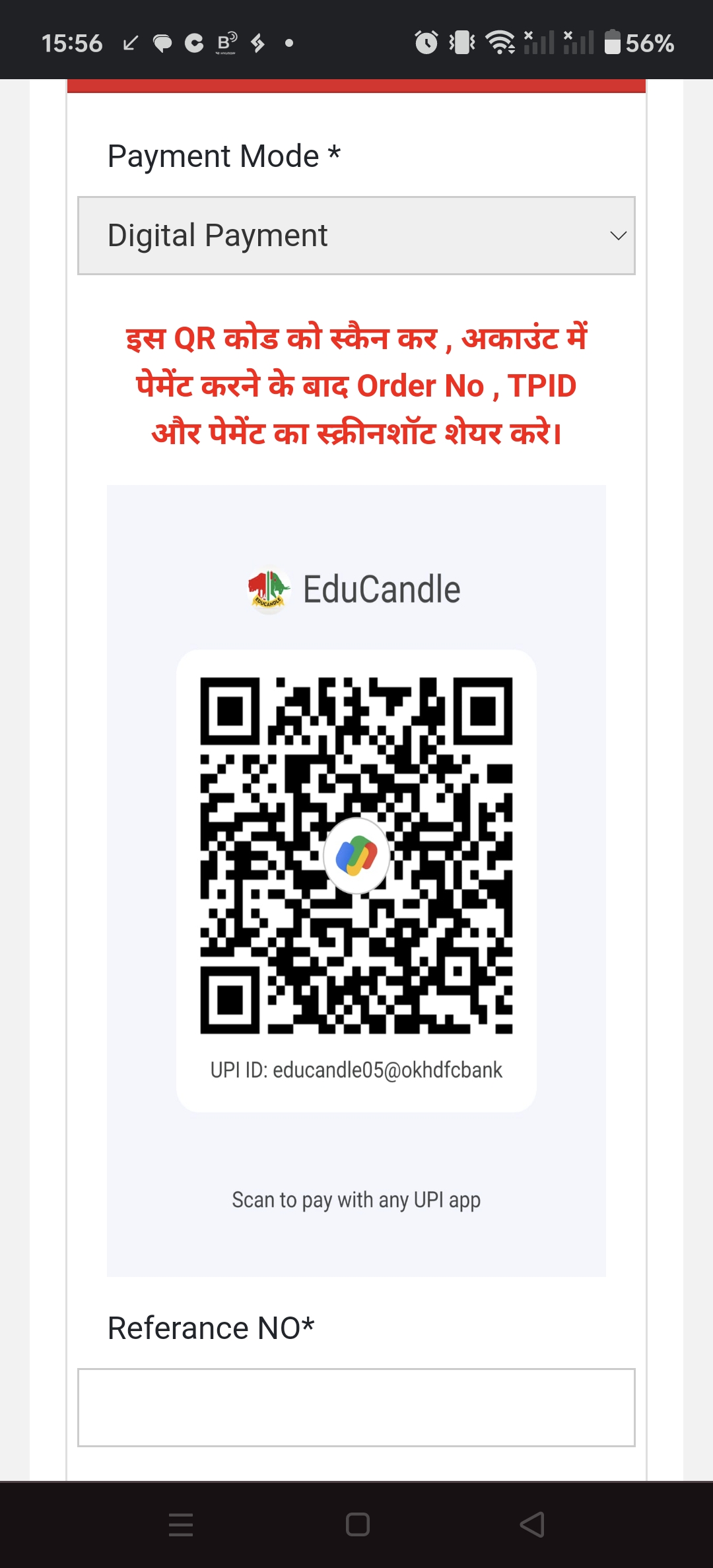Viewport: 713px width, 1568px height.
Task: Go back using the system back button
Action: [x=532, y=1524]
